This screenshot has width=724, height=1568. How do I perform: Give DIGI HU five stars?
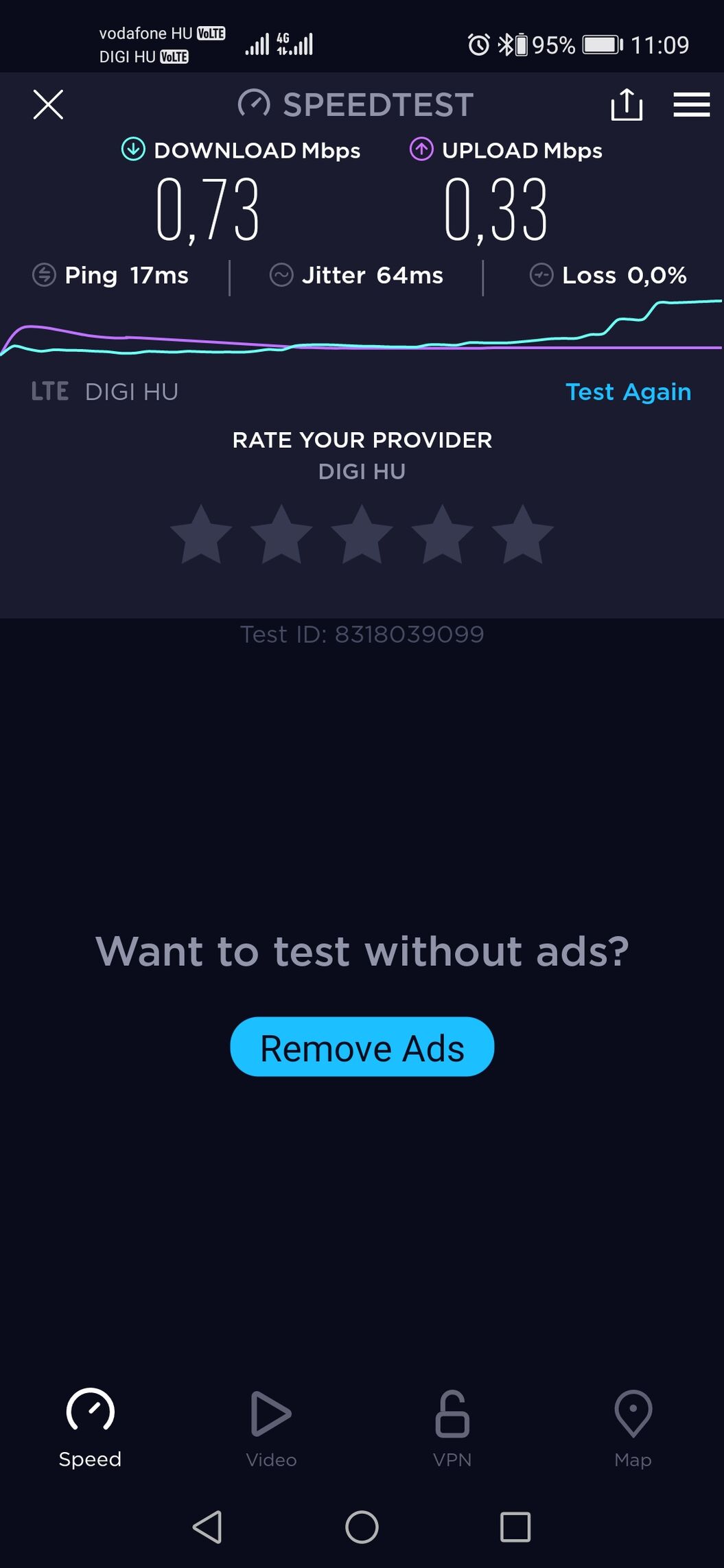pos(522,536)
